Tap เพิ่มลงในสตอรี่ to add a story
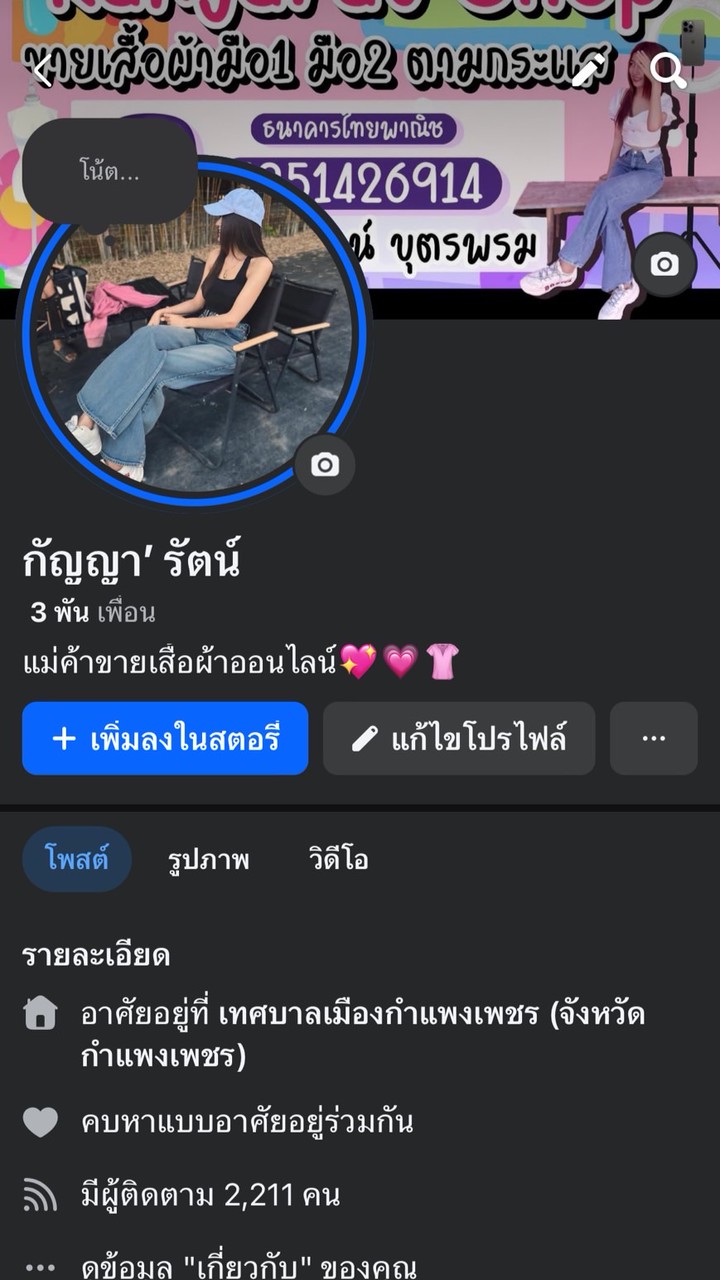 point(165,739)
